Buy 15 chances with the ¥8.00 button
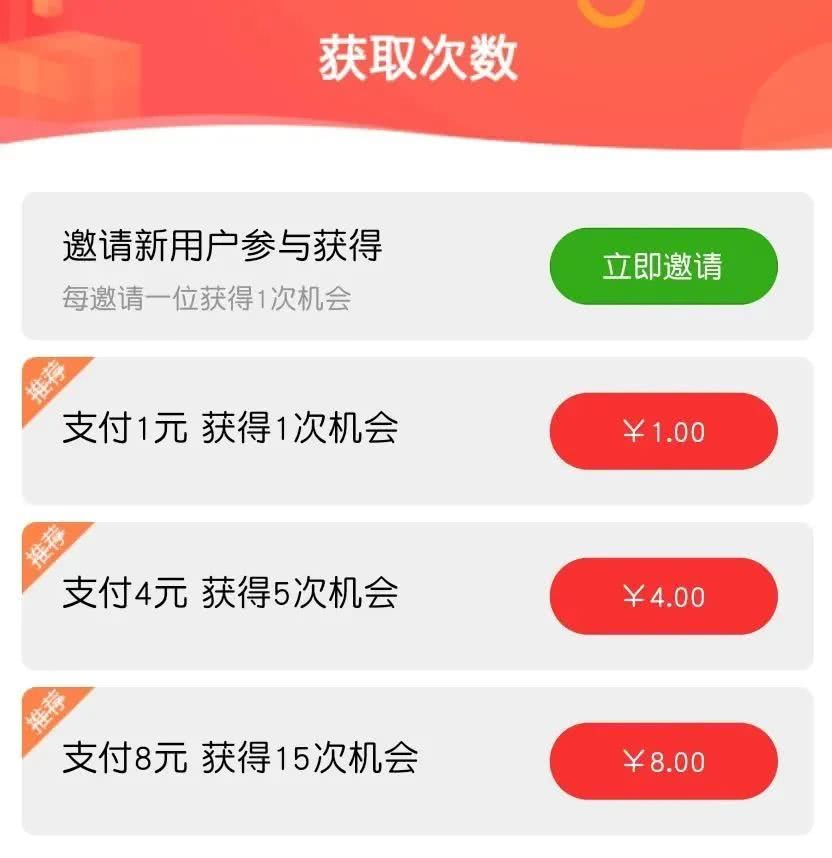This screenshot has height=858, width=832. (x=663, y=762)
